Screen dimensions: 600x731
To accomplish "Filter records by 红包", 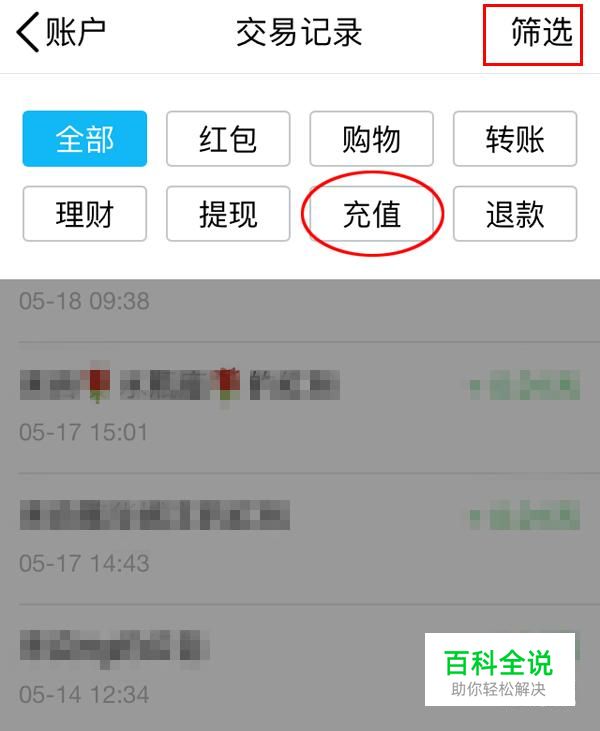I will [228, 139].
